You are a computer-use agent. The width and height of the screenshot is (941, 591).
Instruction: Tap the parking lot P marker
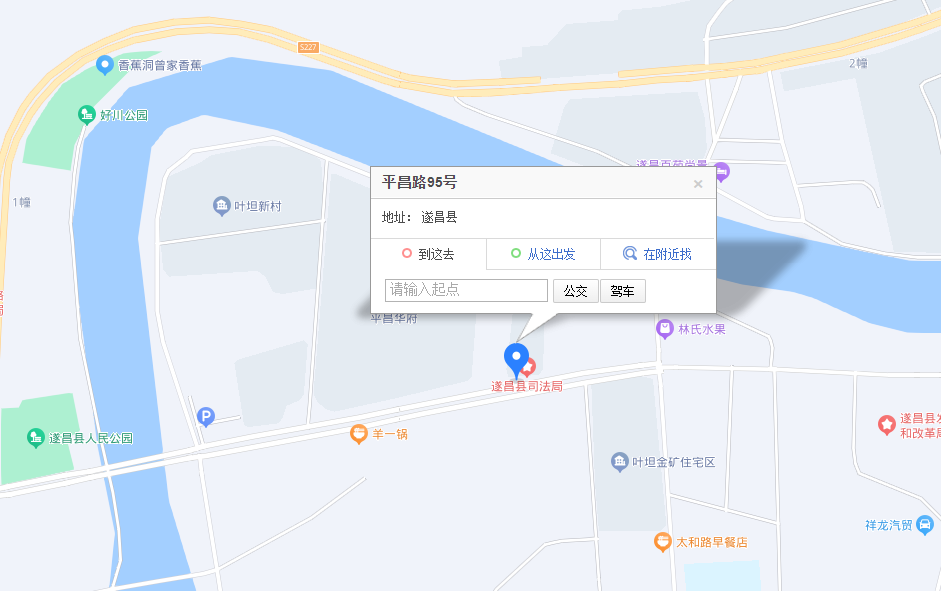click(206, 416)
